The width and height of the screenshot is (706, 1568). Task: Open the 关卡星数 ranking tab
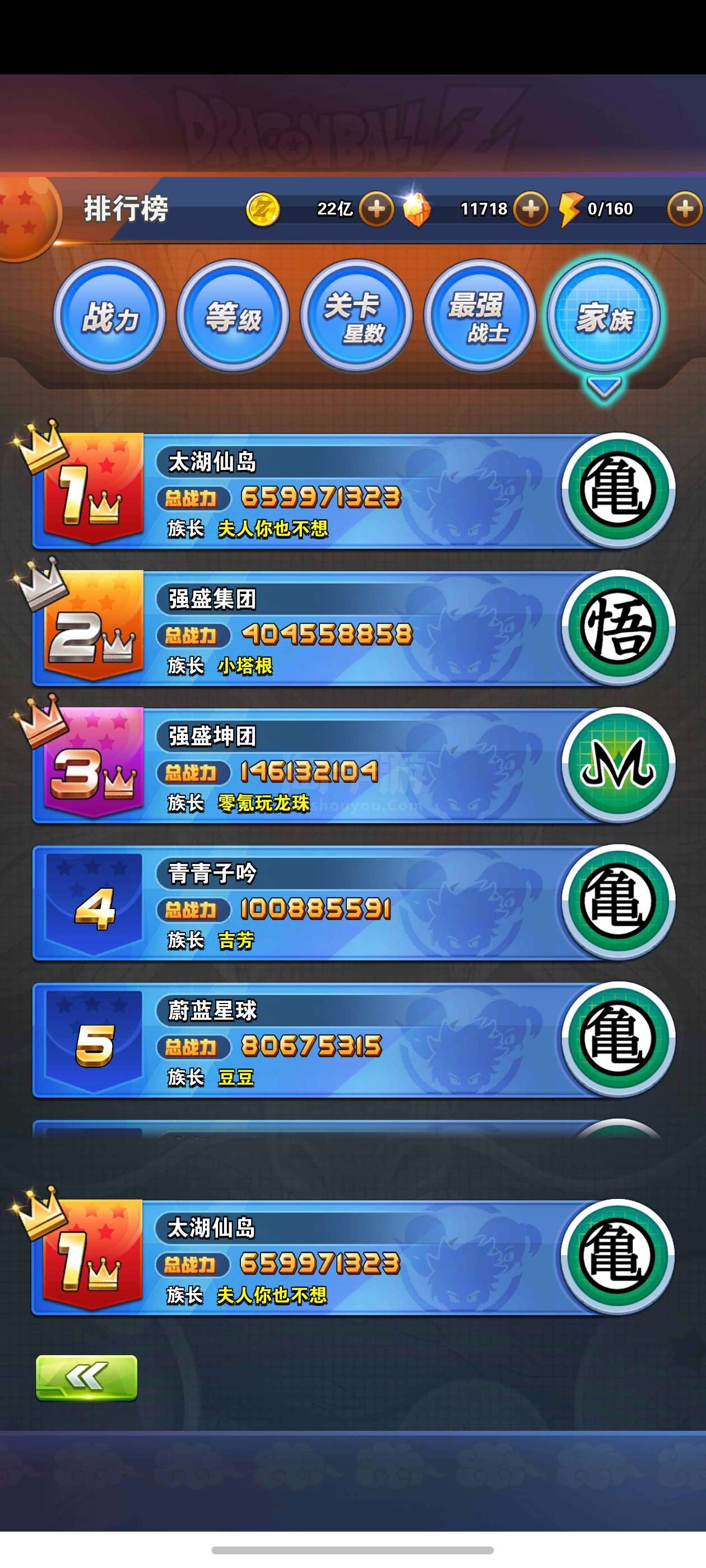(356, 316)
